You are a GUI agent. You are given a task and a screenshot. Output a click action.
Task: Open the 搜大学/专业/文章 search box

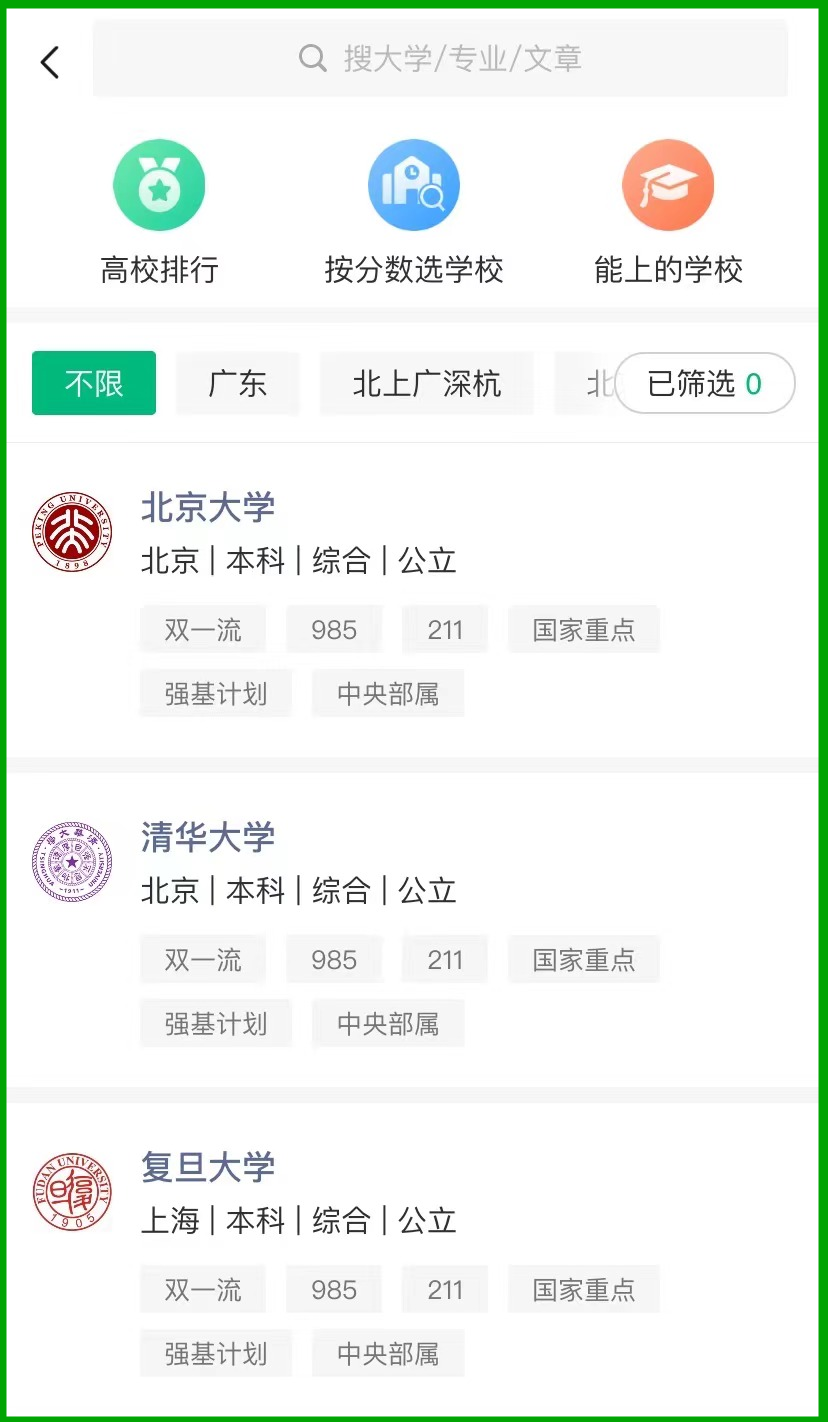click(x=440, y=58)
